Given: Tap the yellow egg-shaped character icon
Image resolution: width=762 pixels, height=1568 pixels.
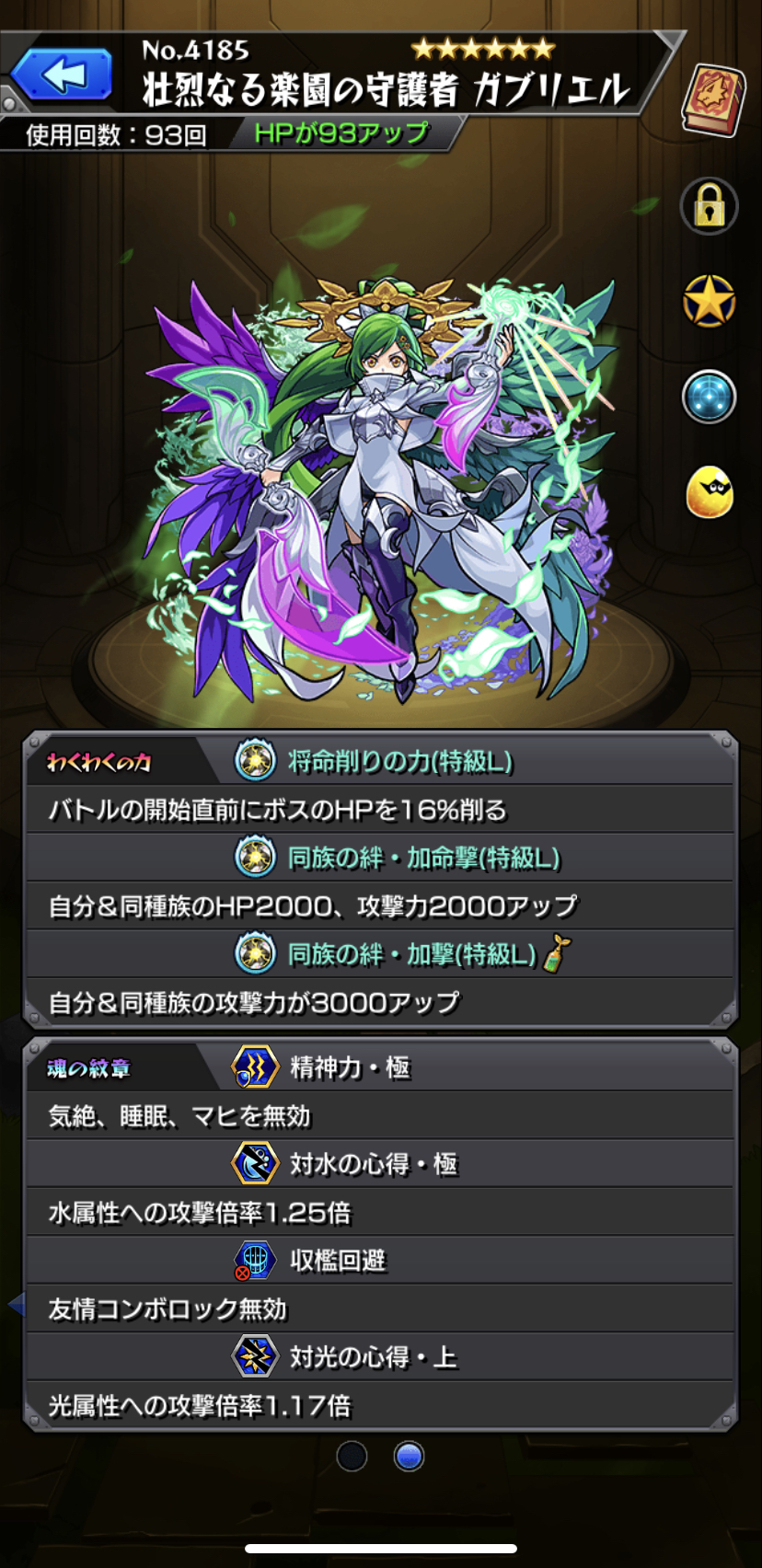Looking at the screenshot, I should click(710, 492).
